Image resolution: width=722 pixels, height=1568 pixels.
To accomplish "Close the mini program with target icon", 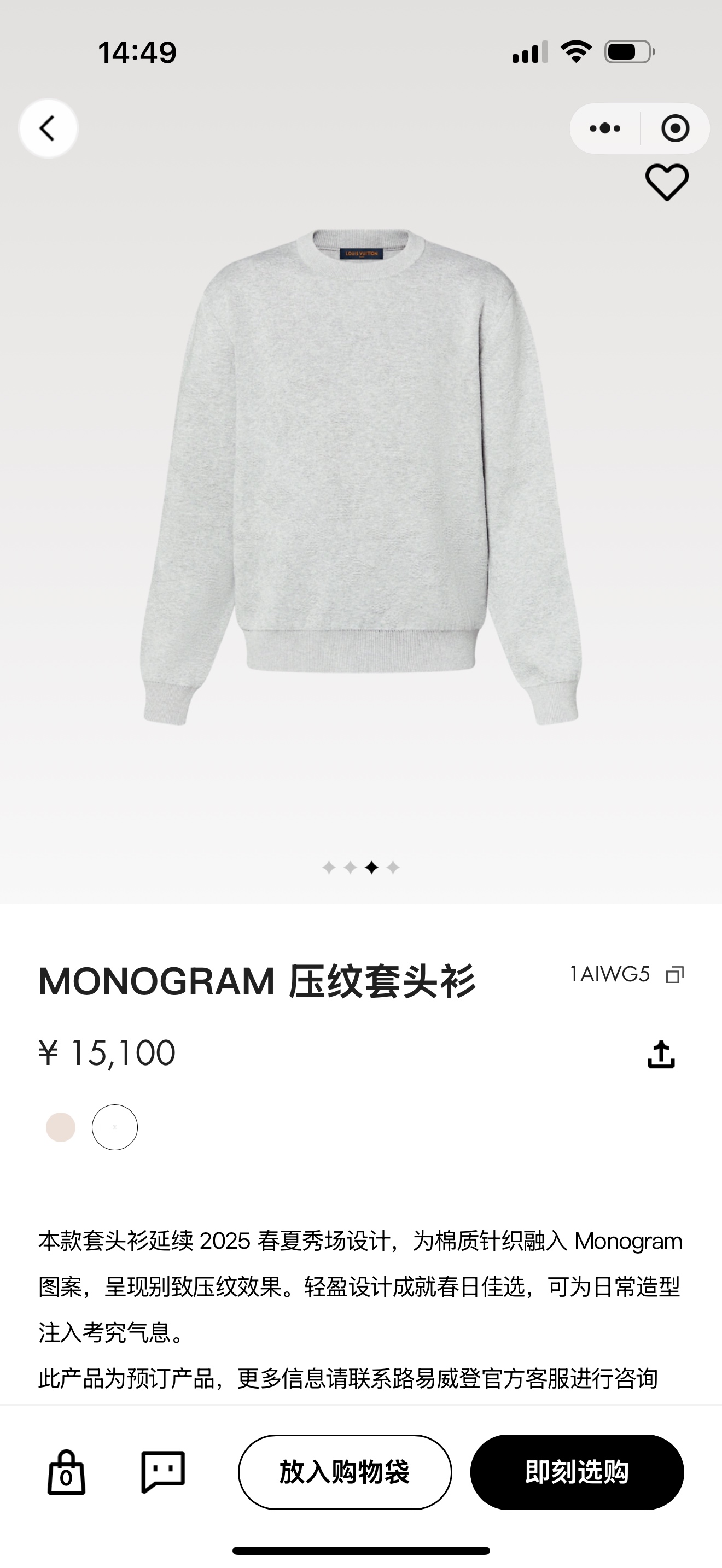I will [x=674, y=128].
